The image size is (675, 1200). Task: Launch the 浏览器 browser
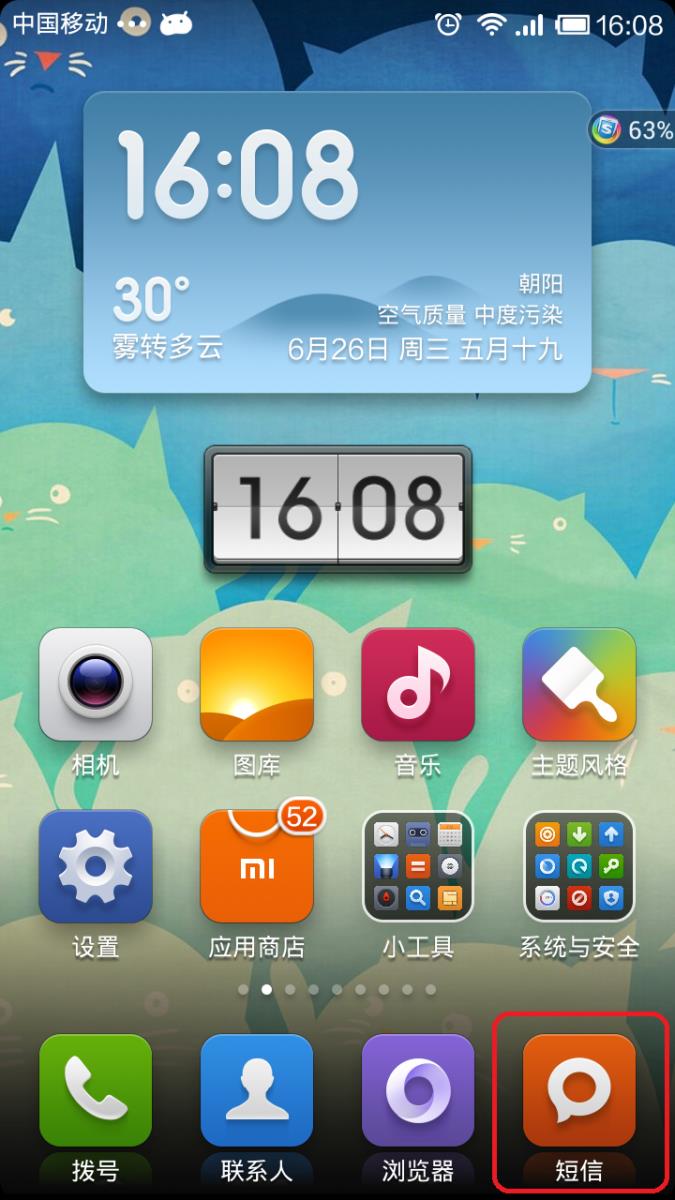click(418, 1090)
